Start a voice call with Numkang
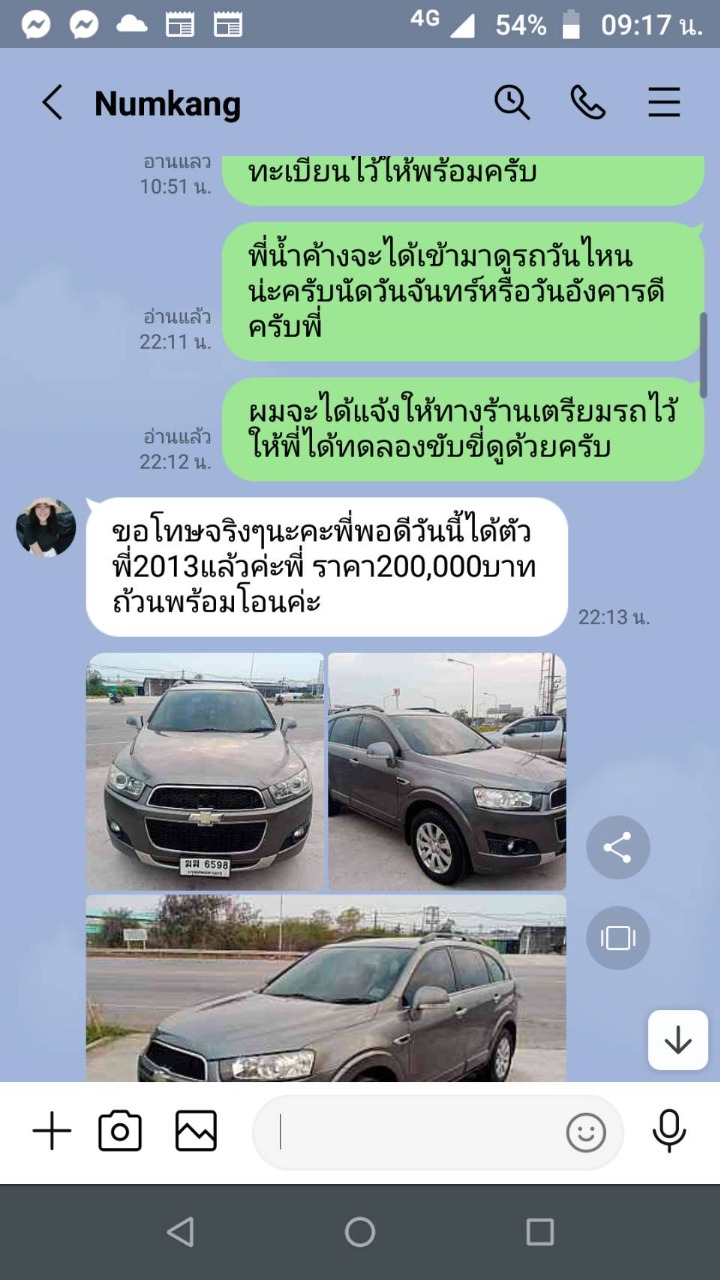 588,102
